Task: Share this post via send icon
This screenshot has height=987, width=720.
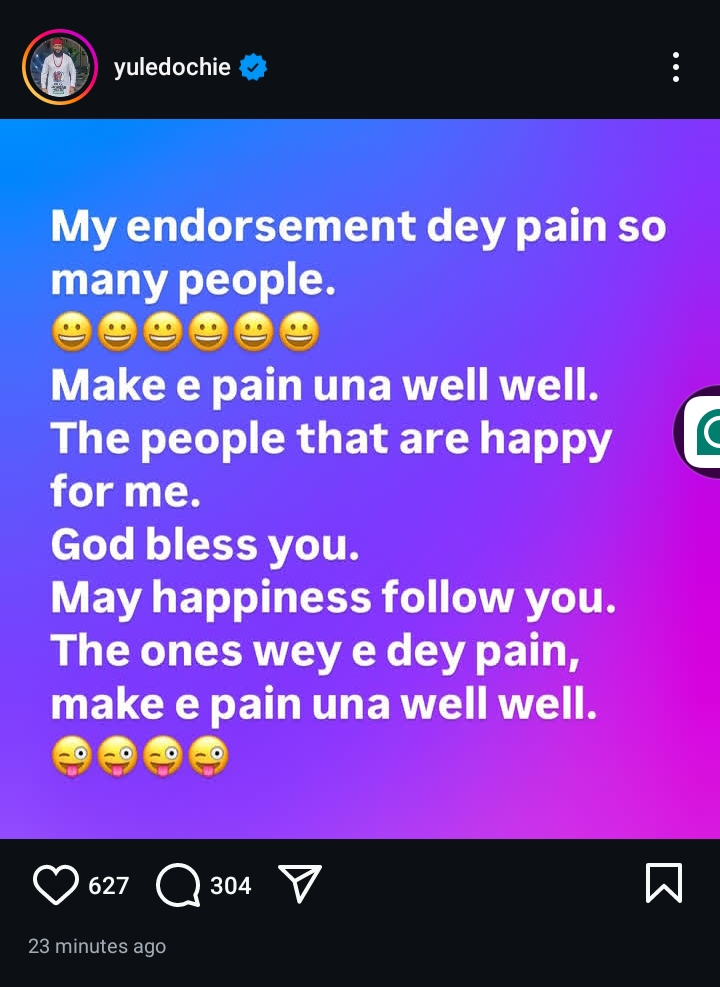Action: (x=299, y=884)
